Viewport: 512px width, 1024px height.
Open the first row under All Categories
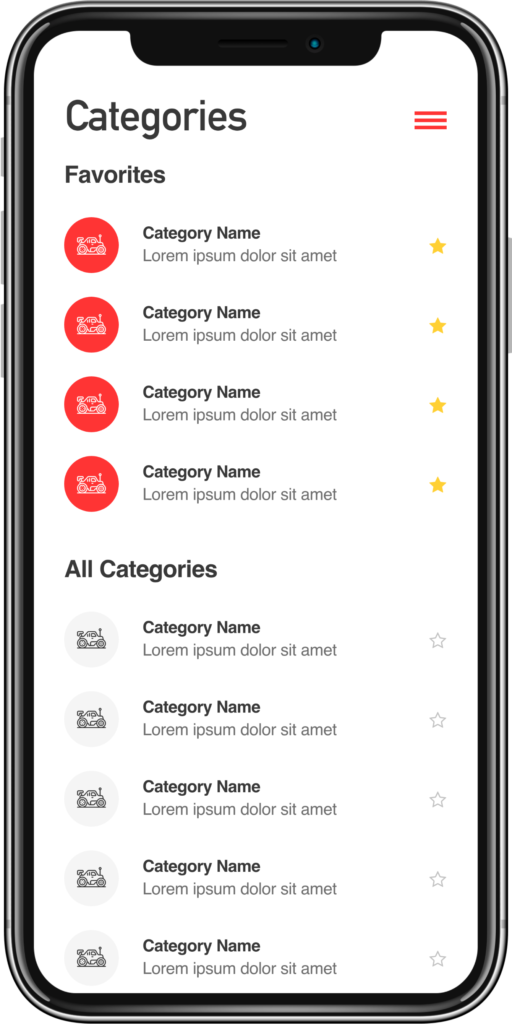[255, 639]
